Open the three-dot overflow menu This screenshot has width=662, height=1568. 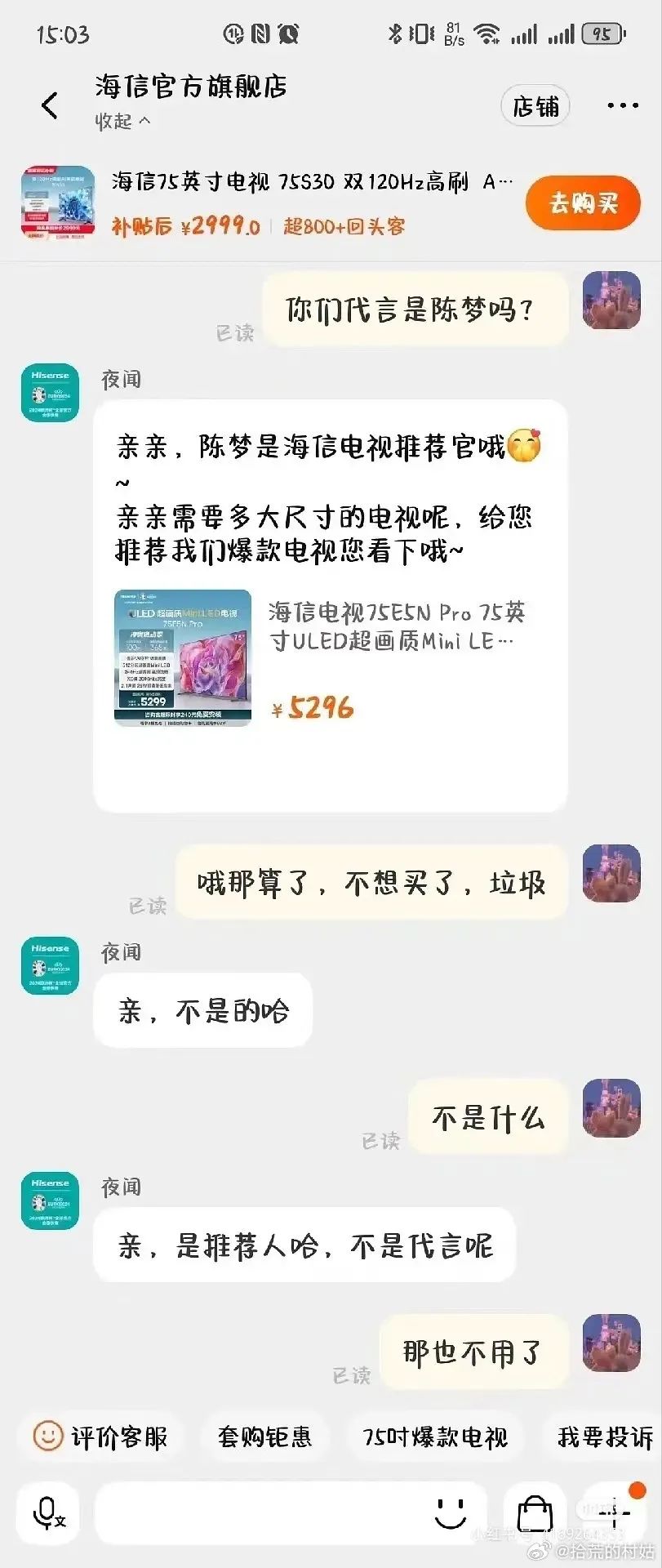[x=623, y=106]
